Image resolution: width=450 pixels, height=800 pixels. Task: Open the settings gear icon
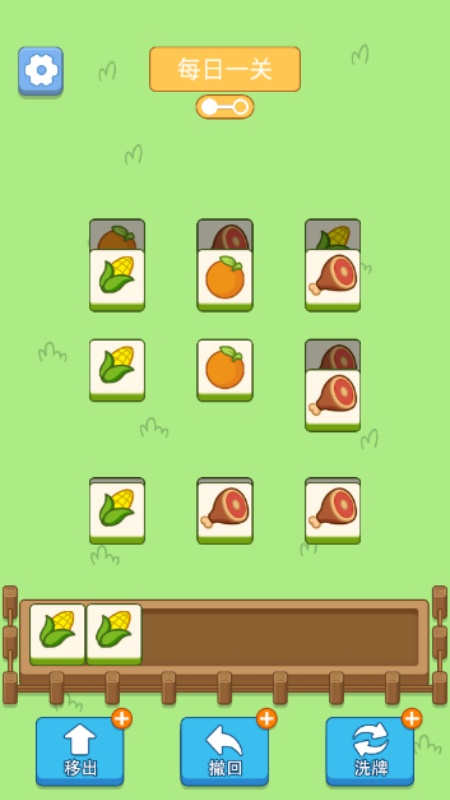(x=41, y=70)
